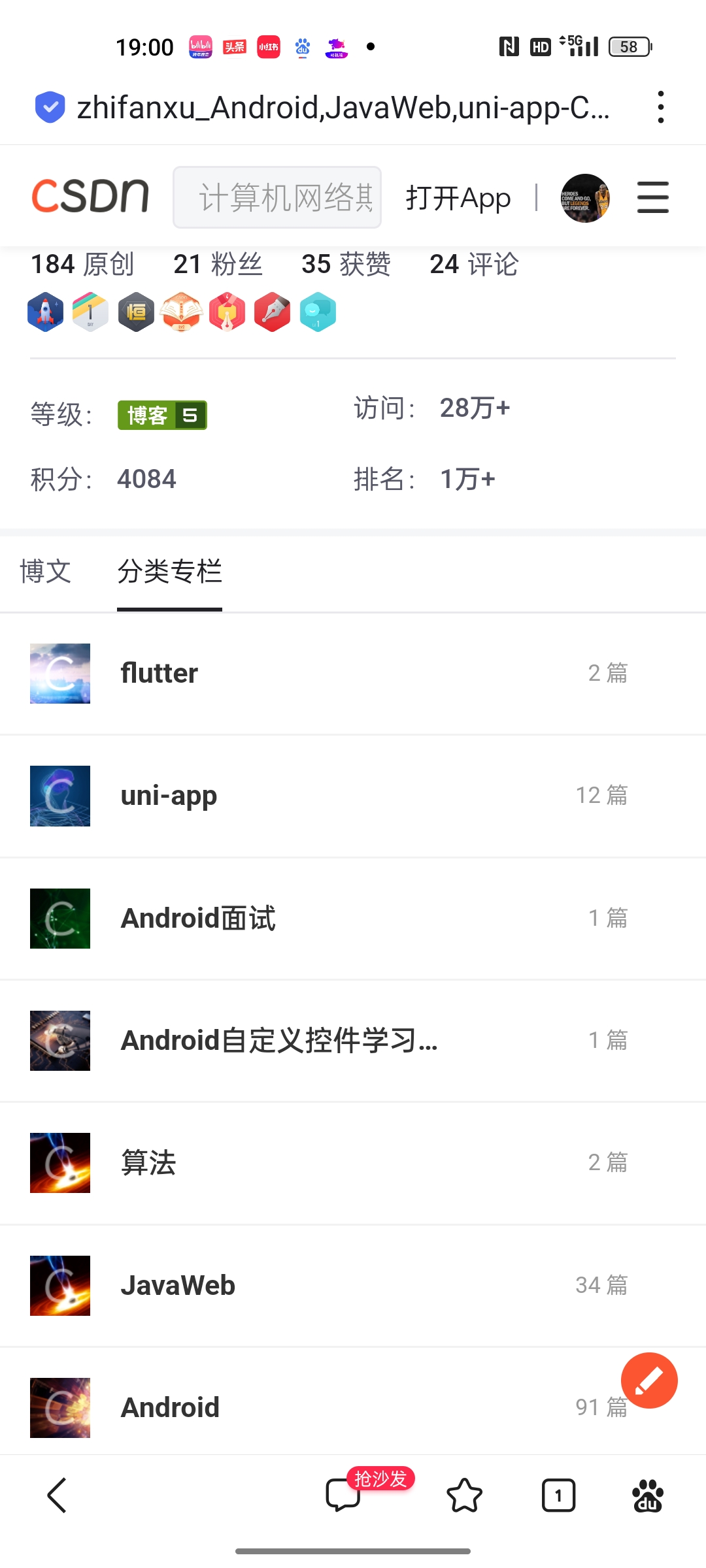Open the hamburger navigation menu
The image size is (706, 1568).
coord(652,197)
